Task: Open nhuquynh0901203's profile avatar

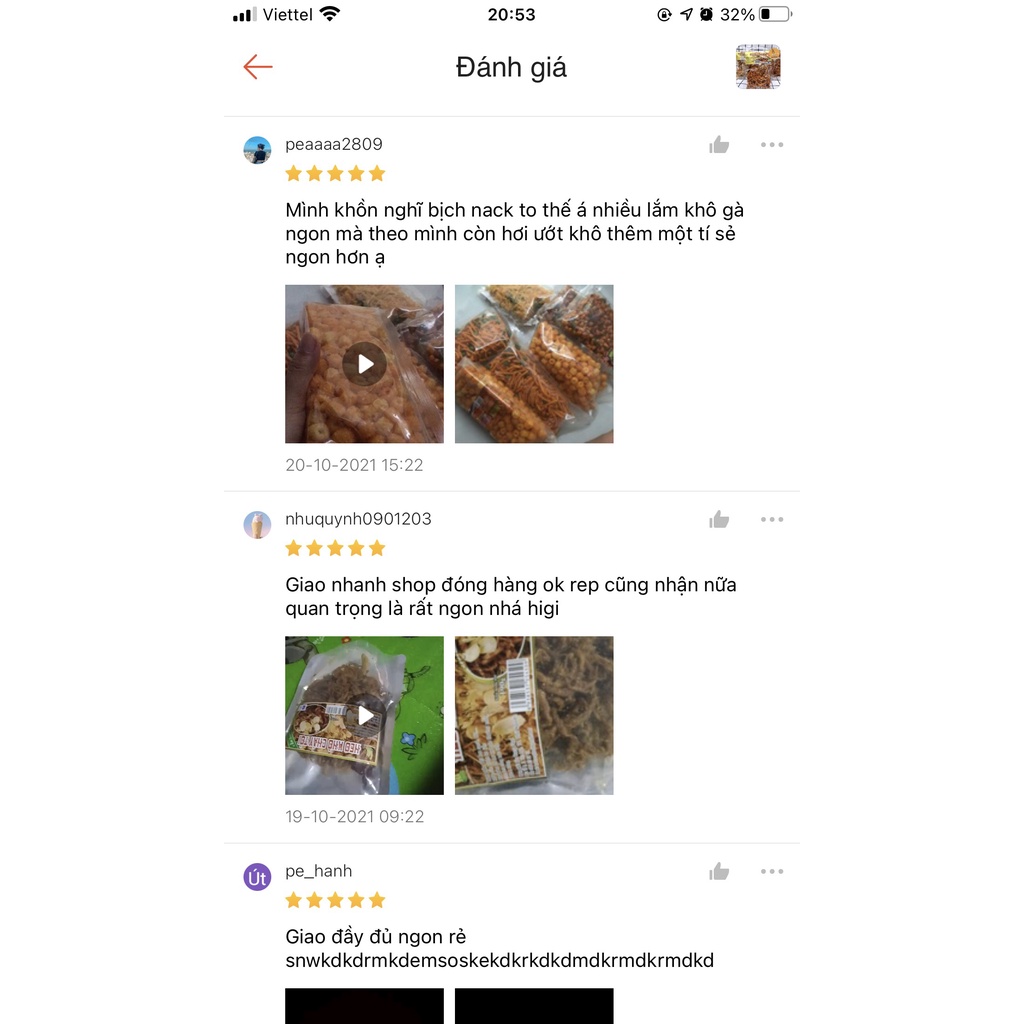Action: (257, 525)
